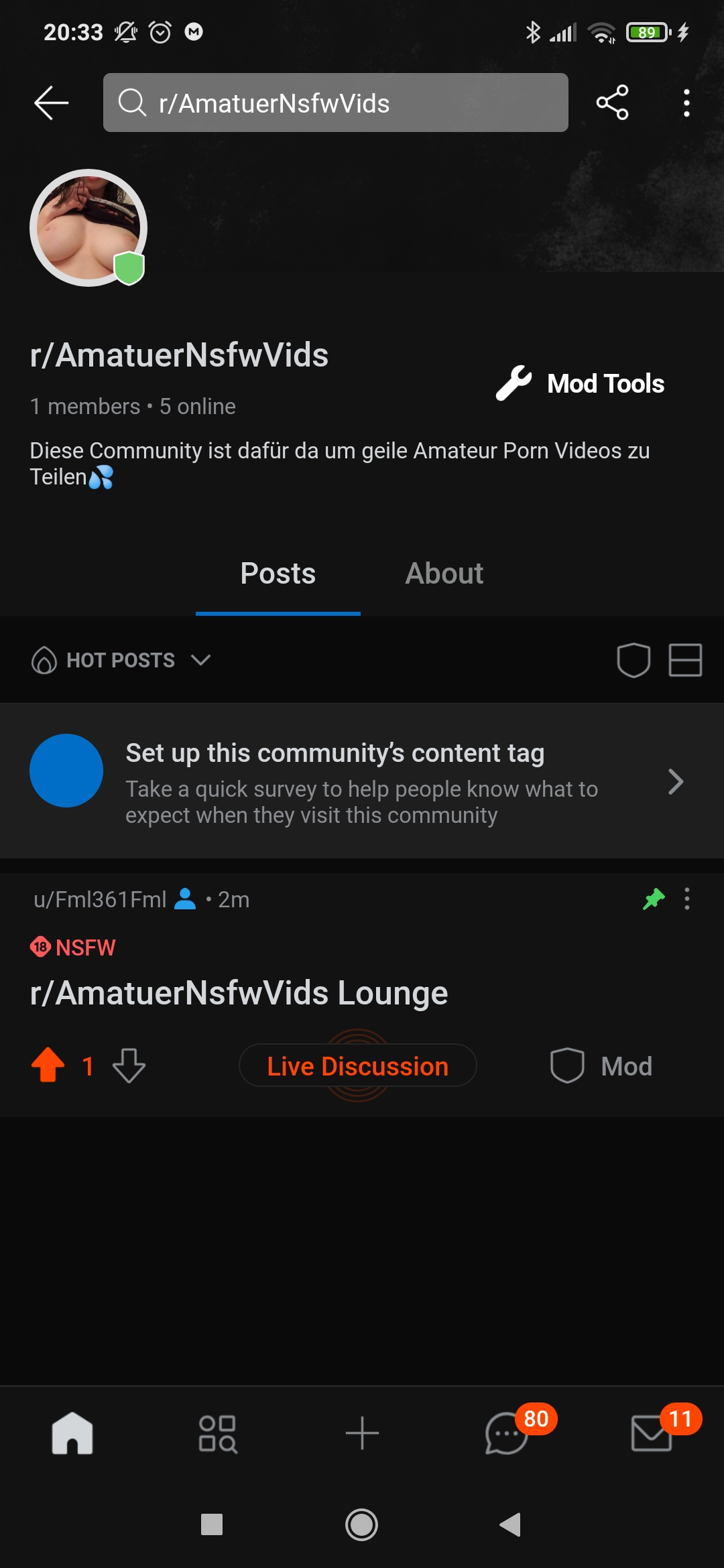Switch to the About tab
This screenshot has height=1568, width=724.
pos(444,574)
